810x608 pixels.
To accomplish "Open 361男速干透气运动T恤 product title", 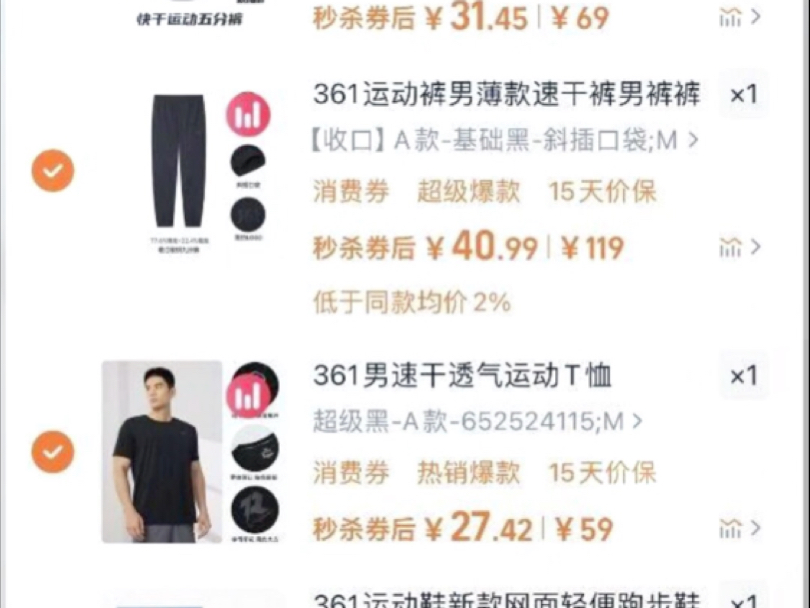I will [x=462, y=376].
